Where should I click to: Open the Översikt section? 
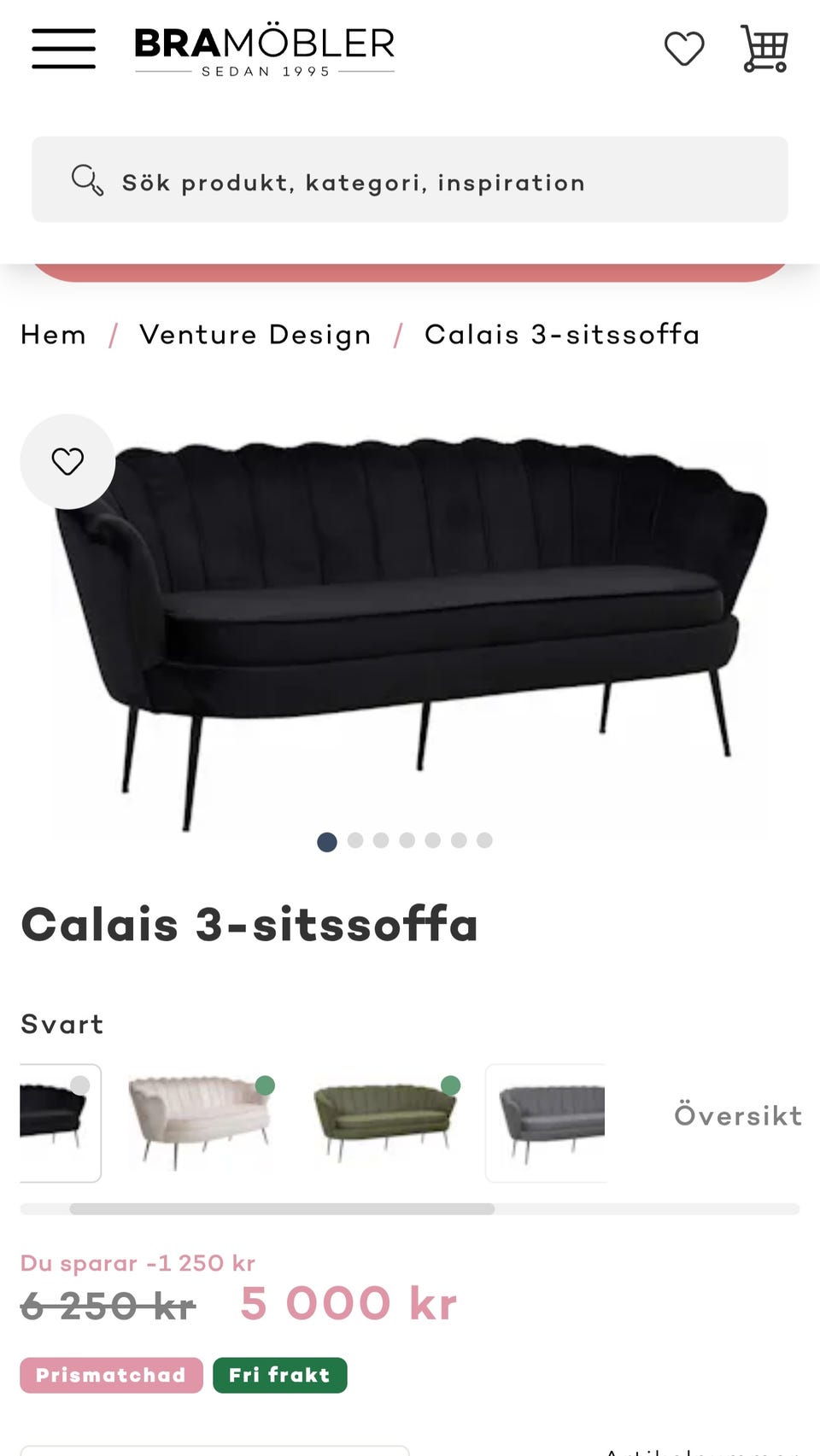738,1115
